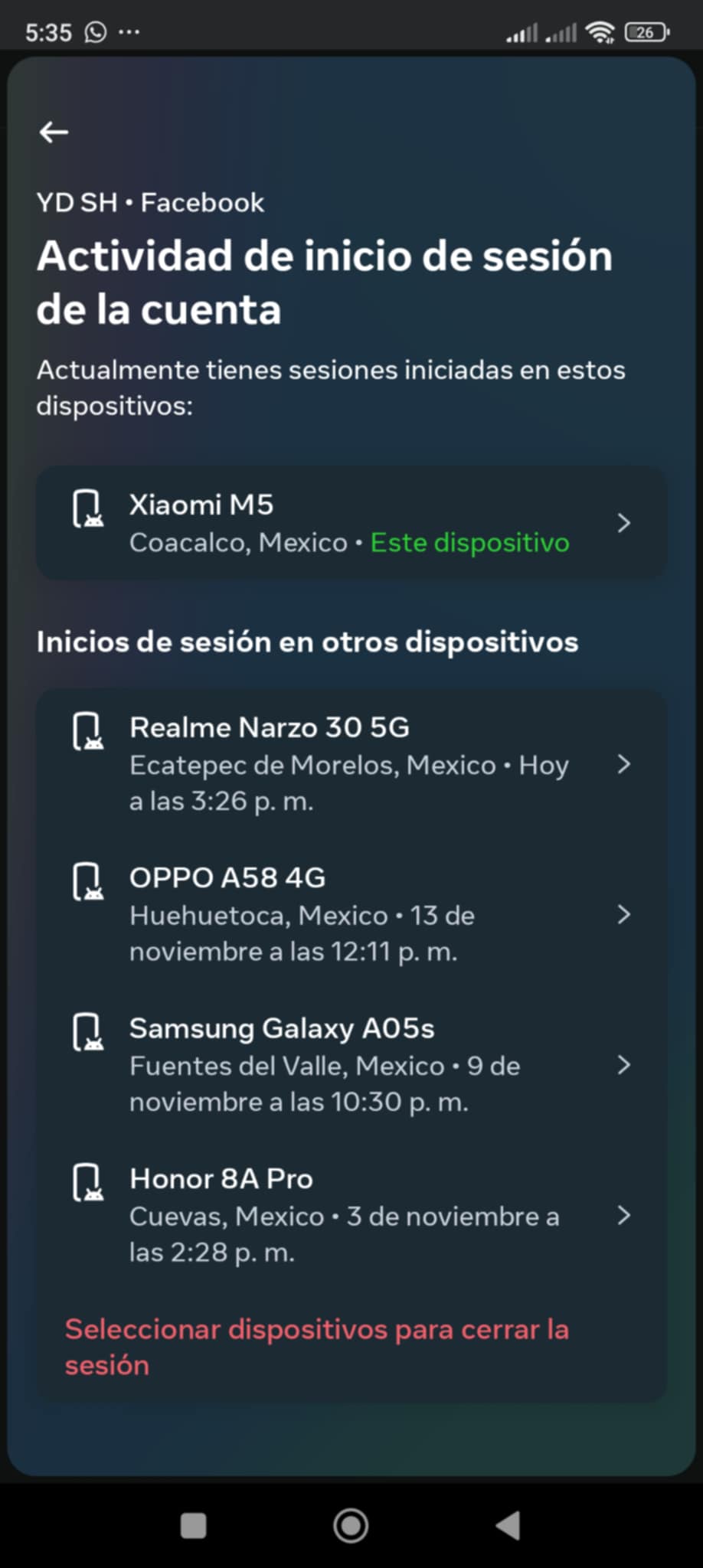
Task: Tap the system home button
Action: [x=351, y=1525]
